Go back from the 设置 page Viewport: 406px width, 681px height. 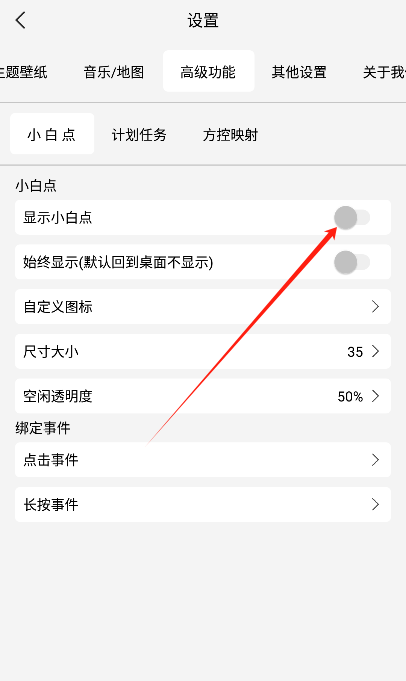(x=20, y=20)
